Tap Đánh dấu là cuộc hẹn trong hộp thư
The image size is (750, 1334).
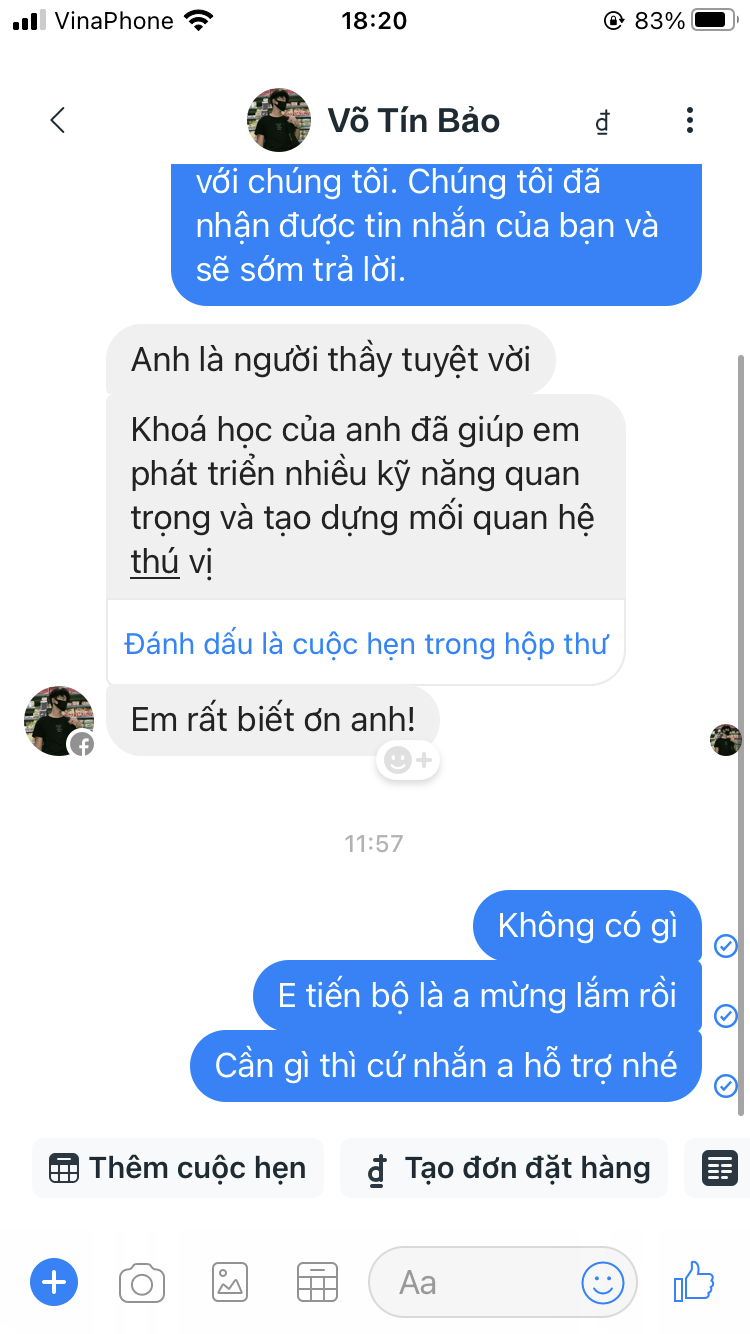pyautogui.click(x=365, y=644)
